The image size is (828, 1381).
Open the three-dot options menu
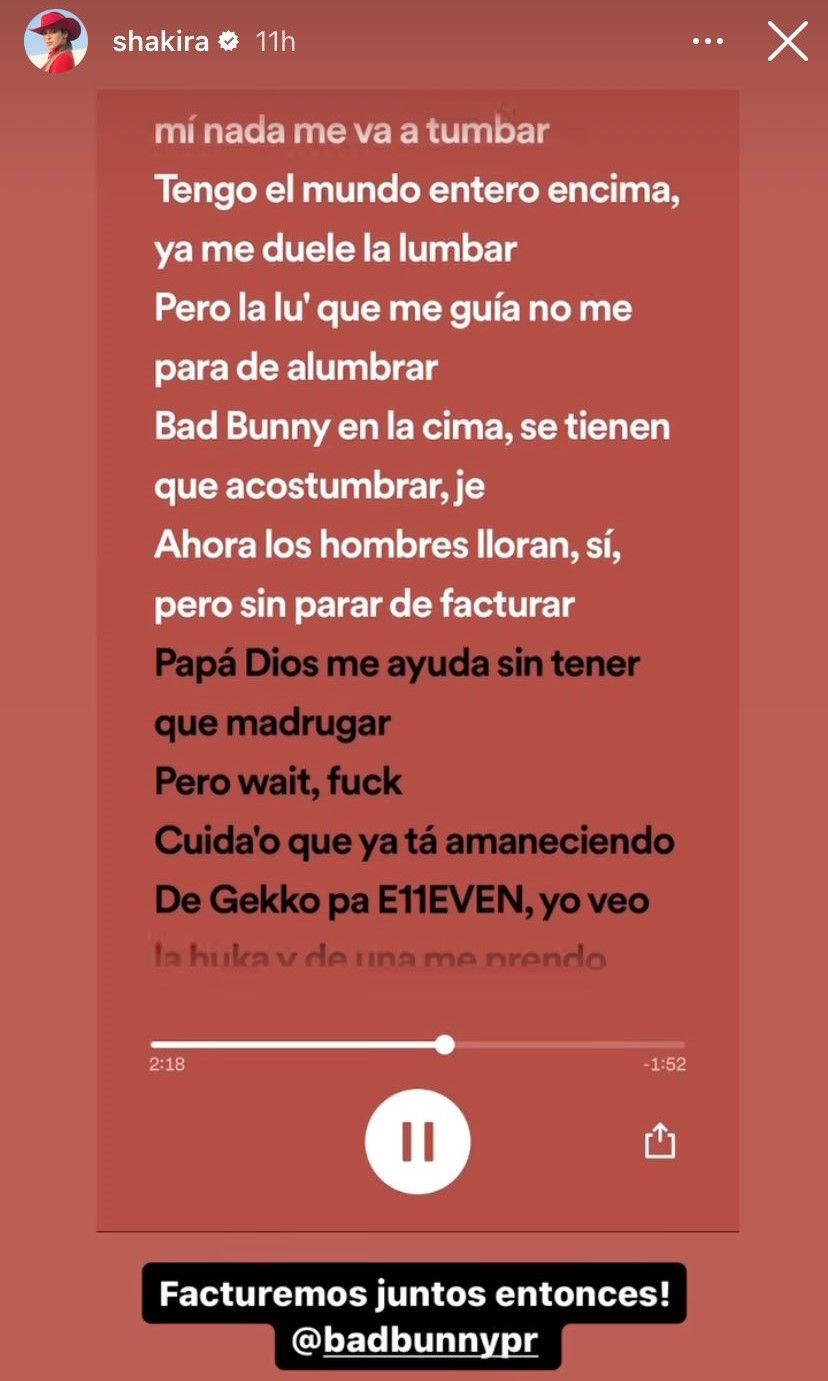tap(709, 40)
